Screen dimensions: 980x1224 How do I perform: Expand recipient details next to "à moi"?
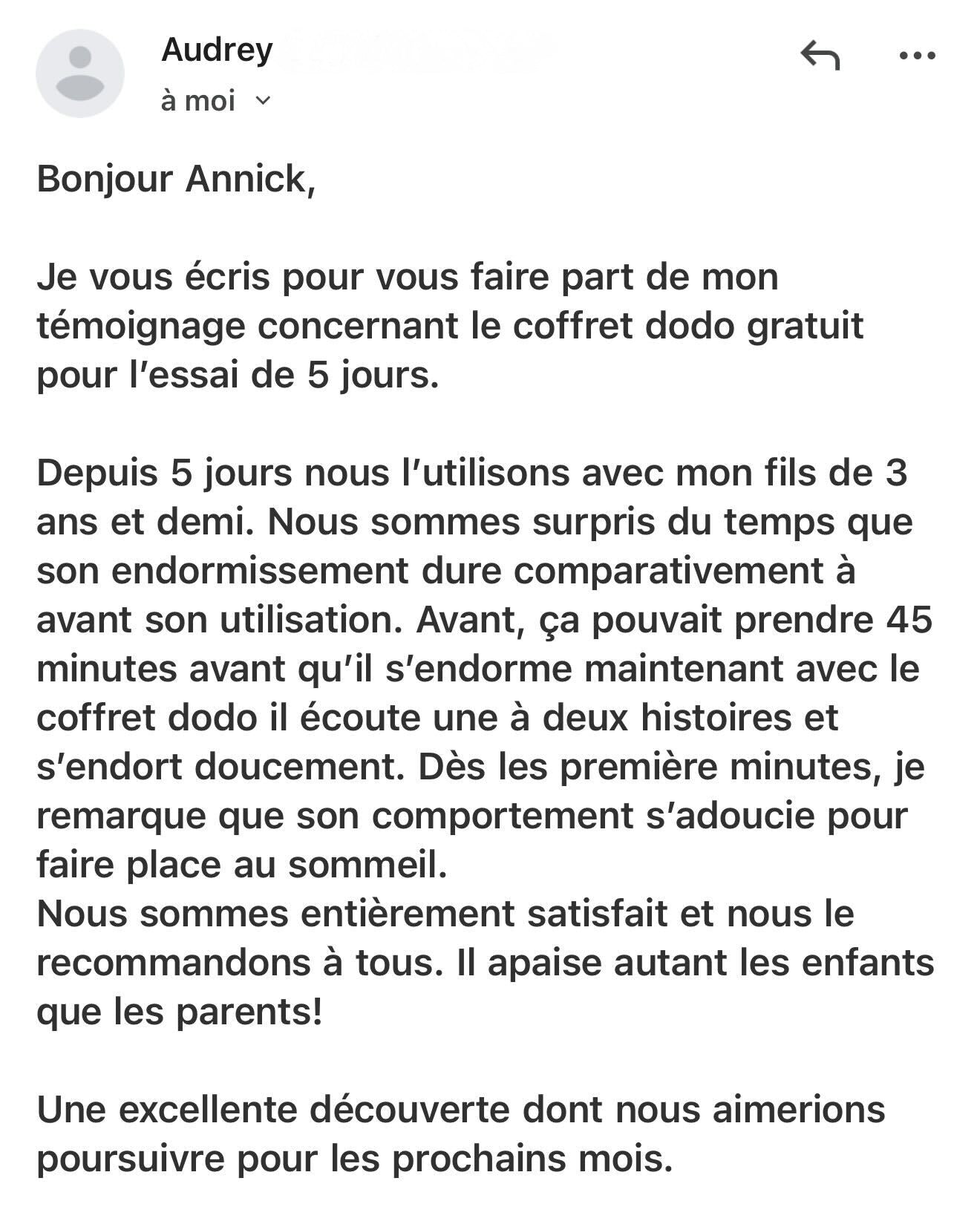[x=264, y=101]
